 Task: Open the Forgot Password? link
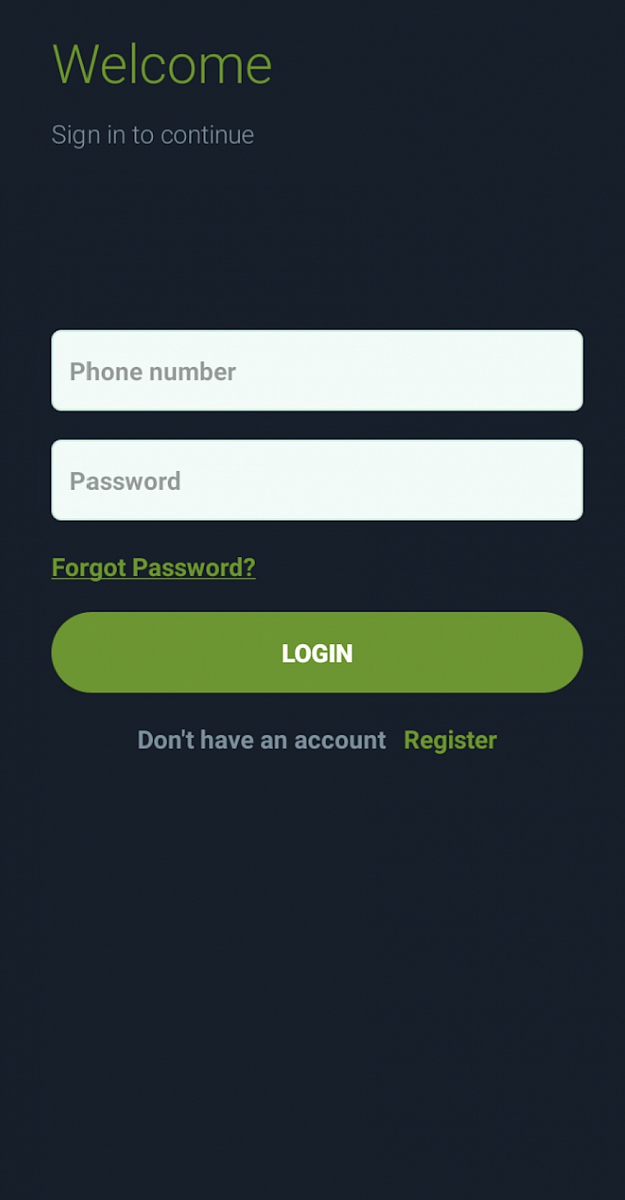[154, 567]
